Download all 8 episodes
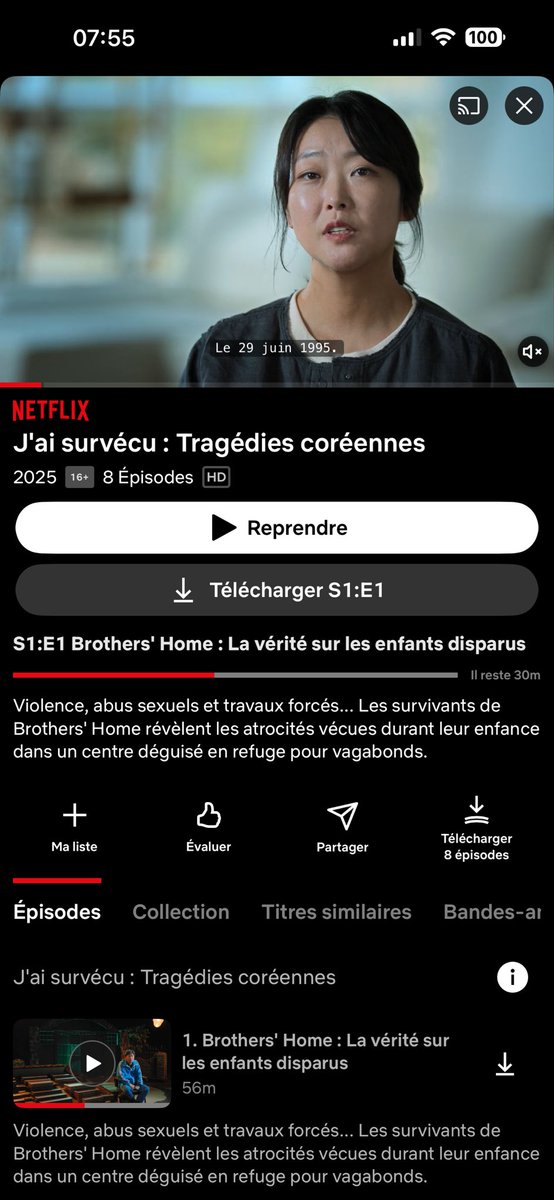 pos(476,829)
